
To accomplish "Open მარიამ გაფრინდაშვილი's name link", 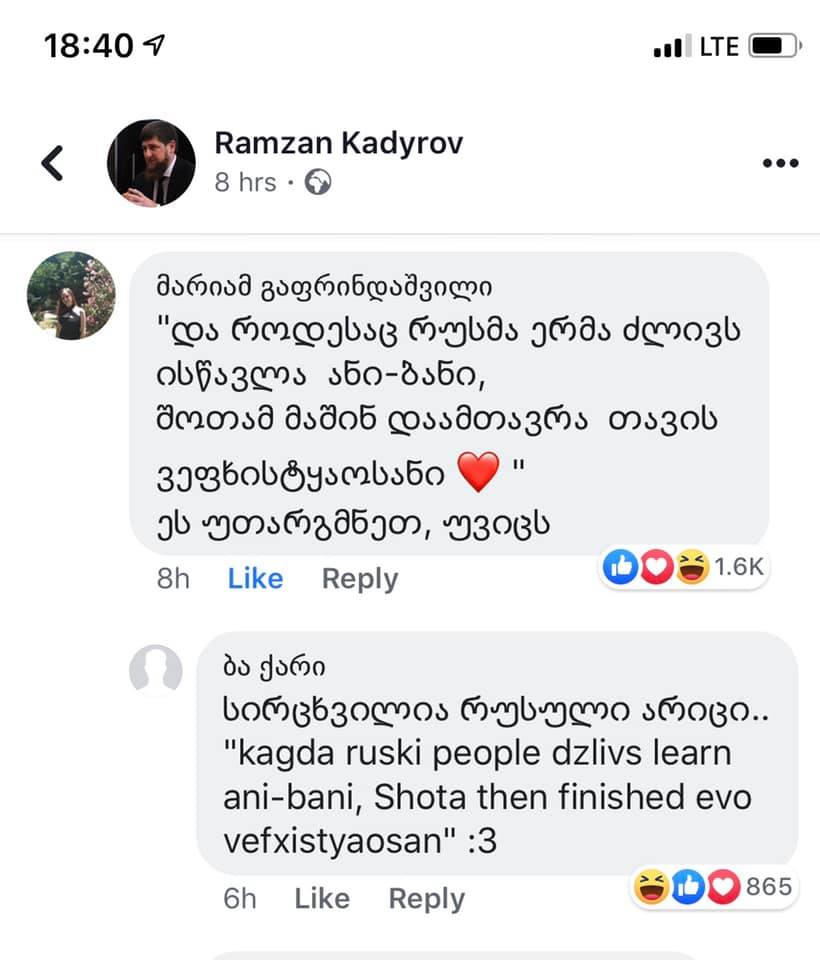I will click(x=323, y=287).
